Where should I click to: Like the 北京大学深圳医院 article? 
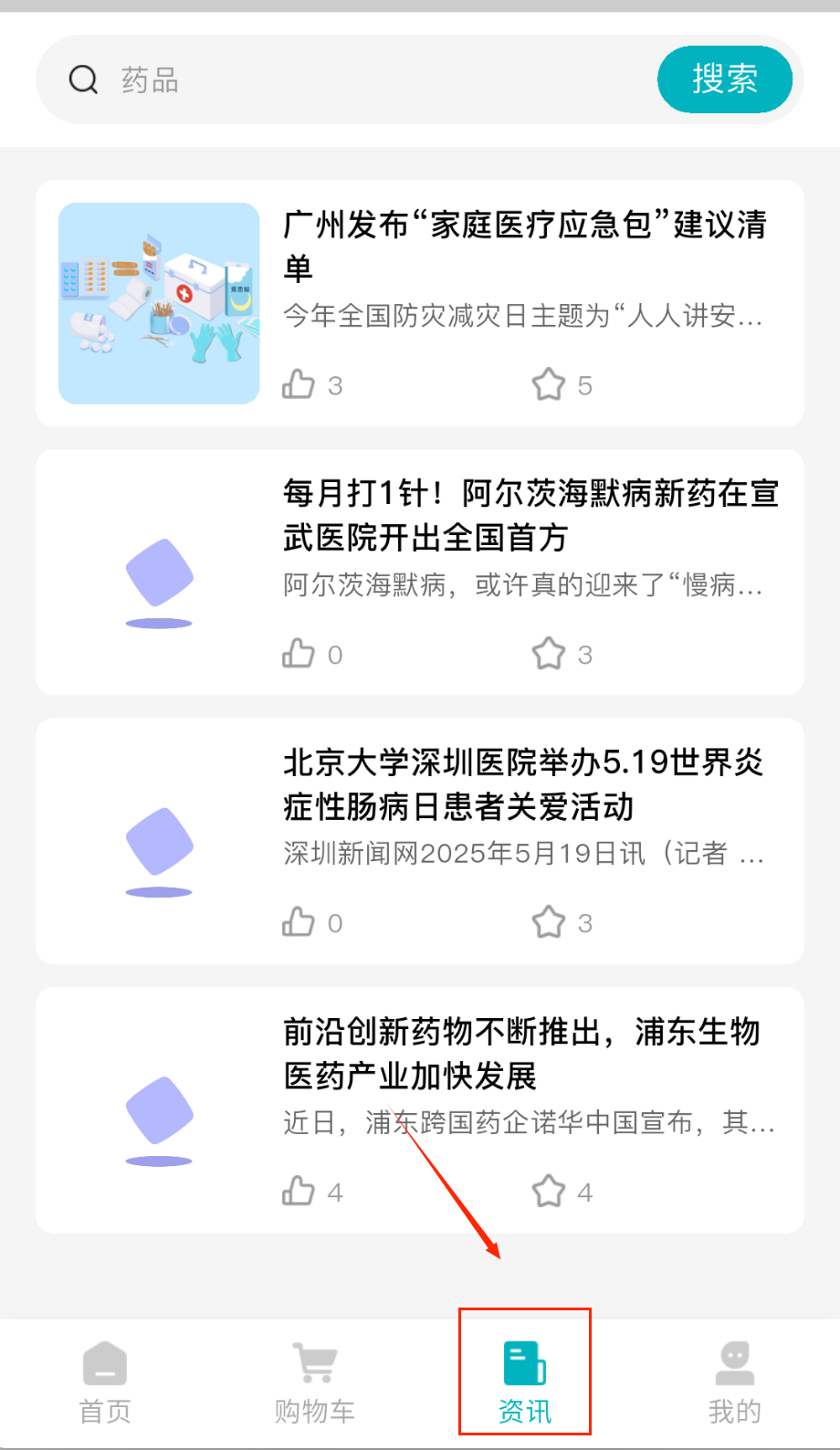[299, 922]
